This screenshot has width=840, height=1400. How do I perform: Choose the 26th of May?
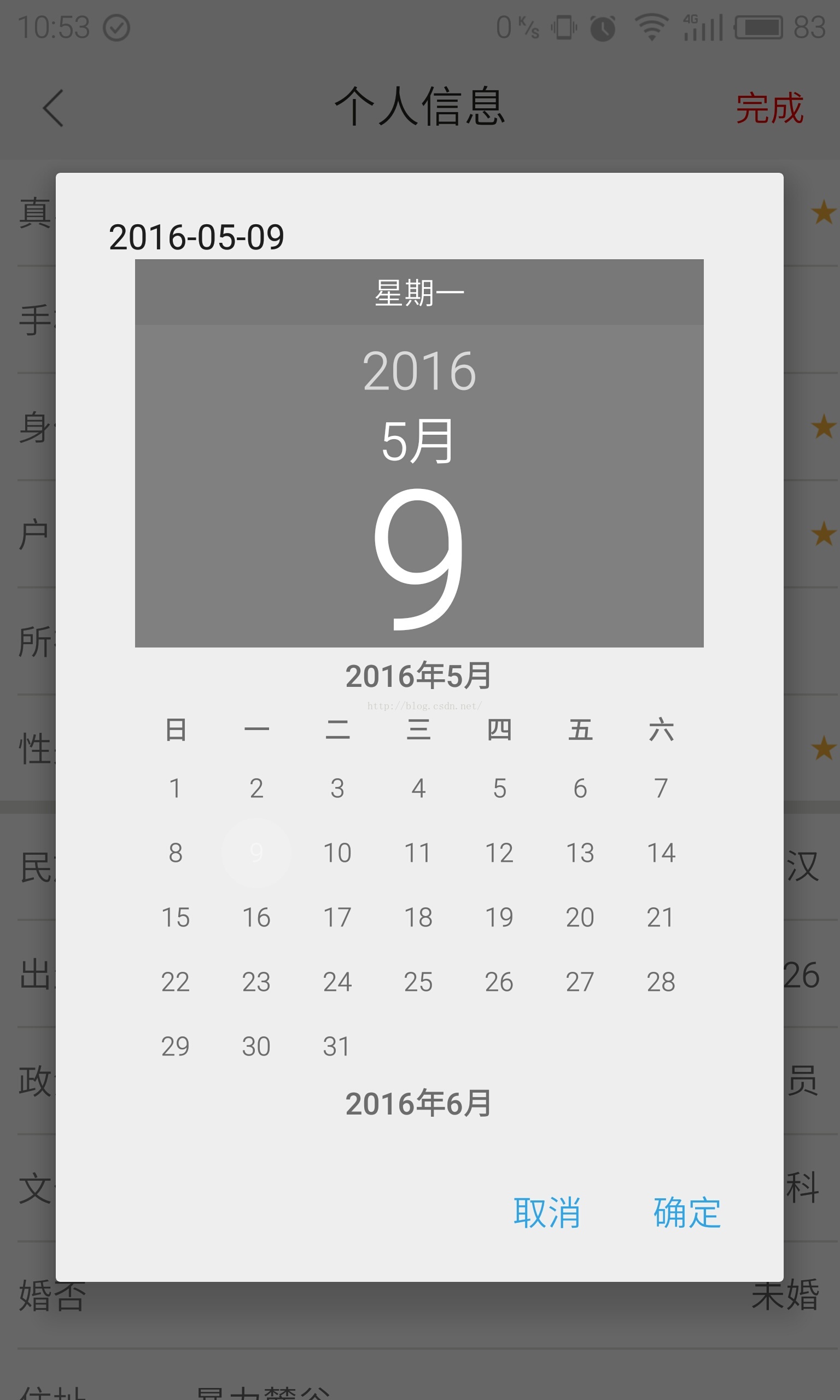click(x=499, y=982)
